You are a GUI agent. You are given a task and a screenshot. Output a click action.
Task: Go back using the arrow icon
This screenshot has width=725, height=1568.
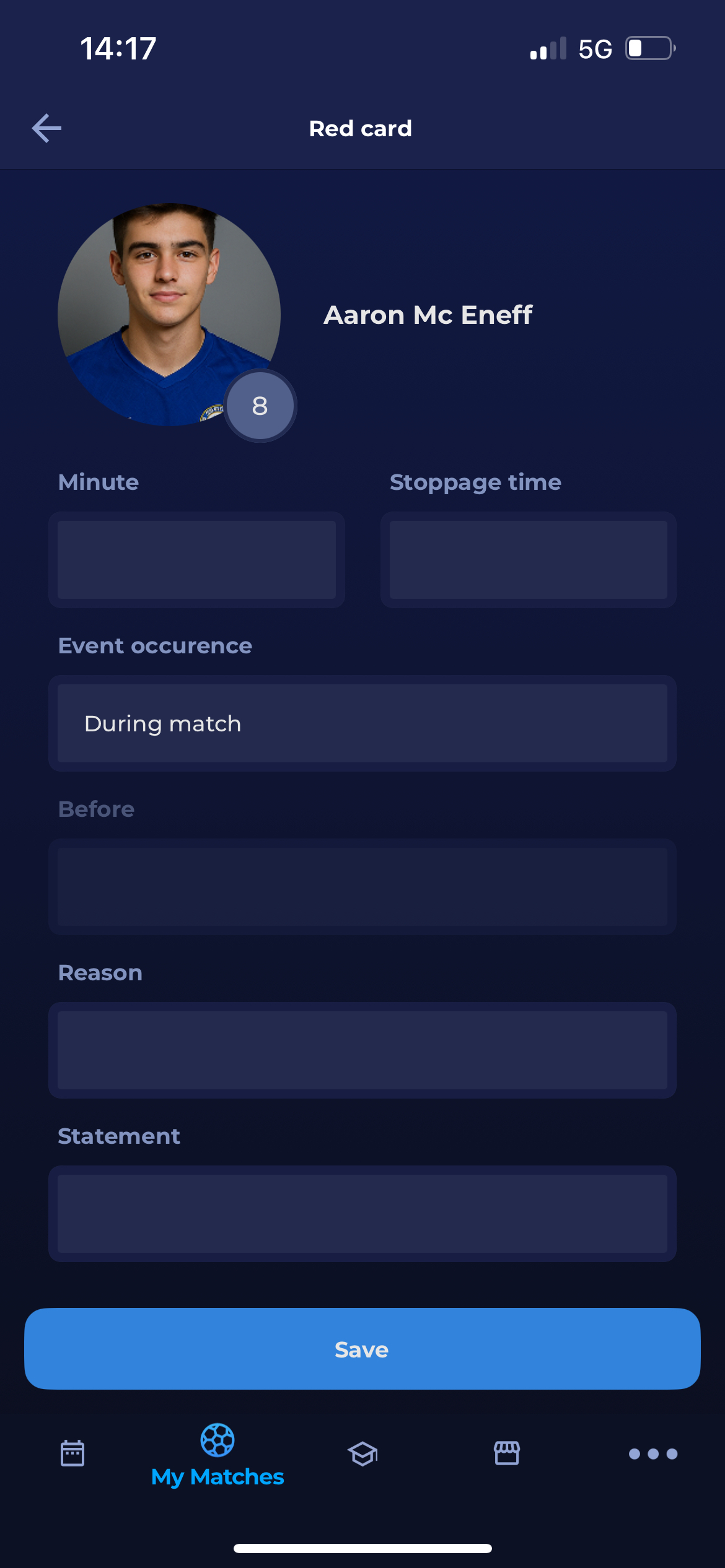coord(46,128)
